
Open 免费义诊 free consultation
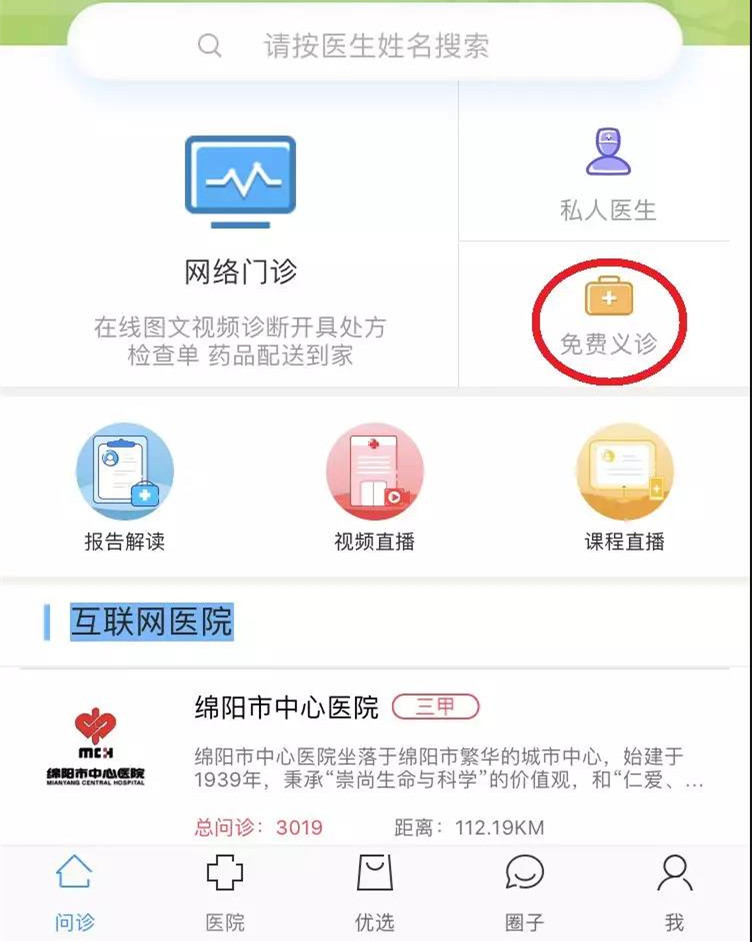[x=608, y=315]
